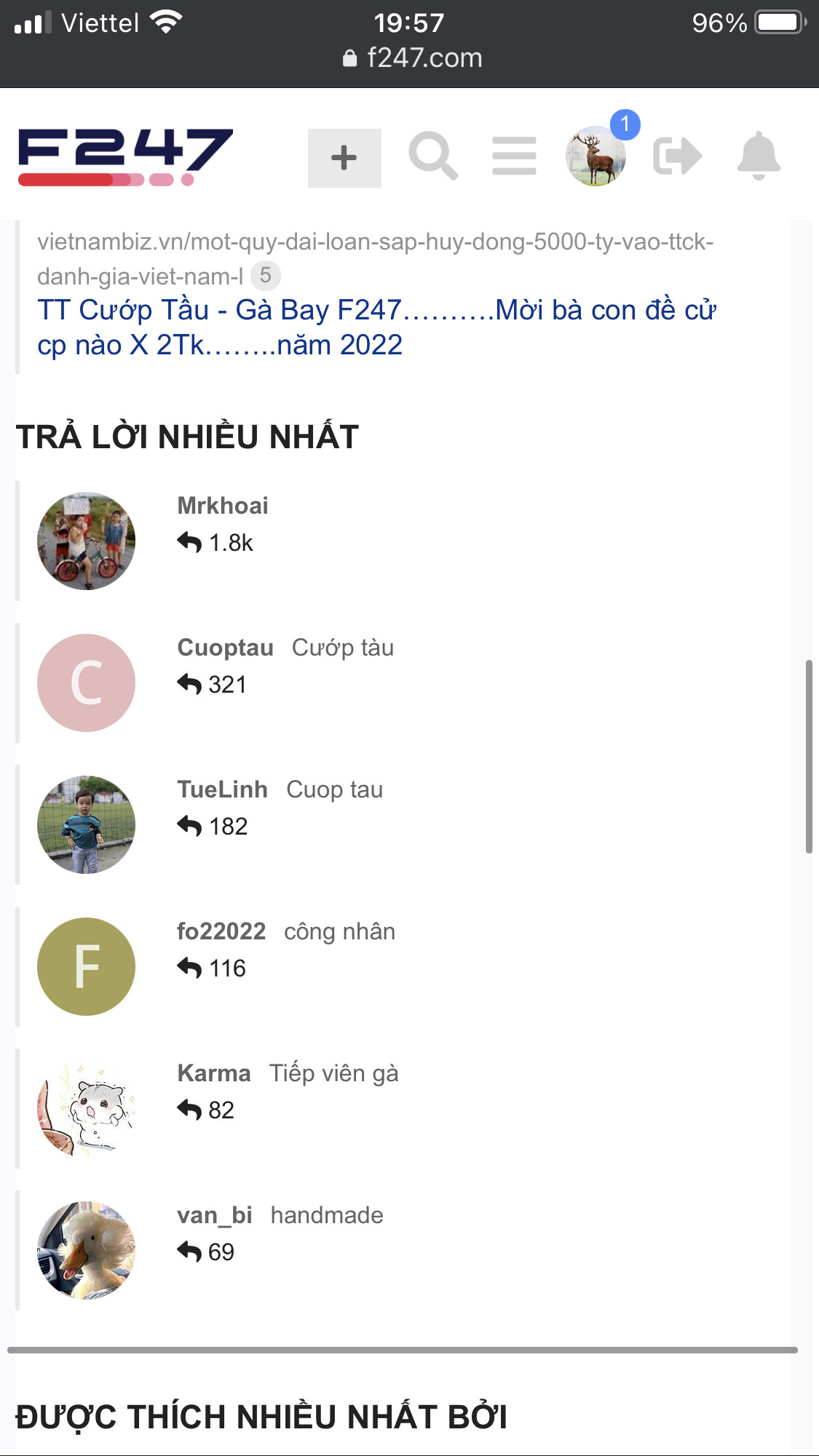Open the notifications bell

(758, 156)
